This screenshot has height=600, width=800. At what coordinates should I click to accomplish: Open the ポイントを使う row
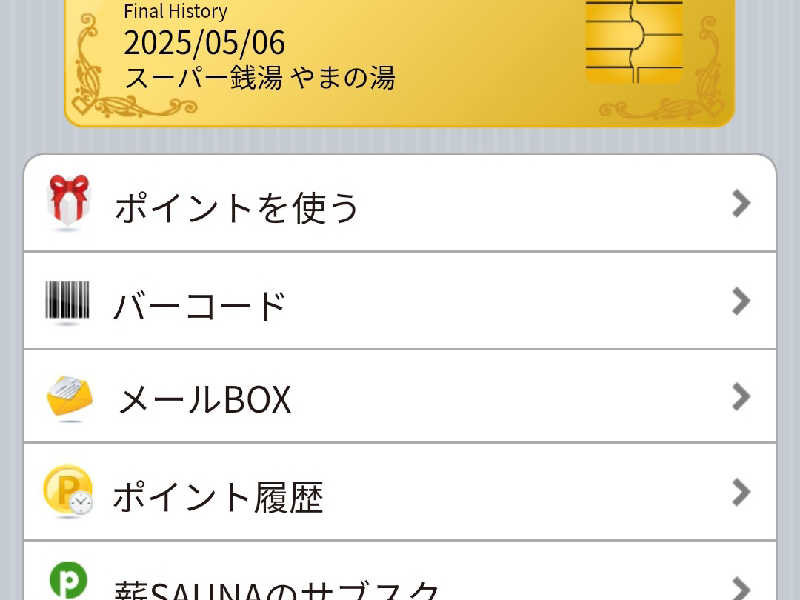click(399, 204)
